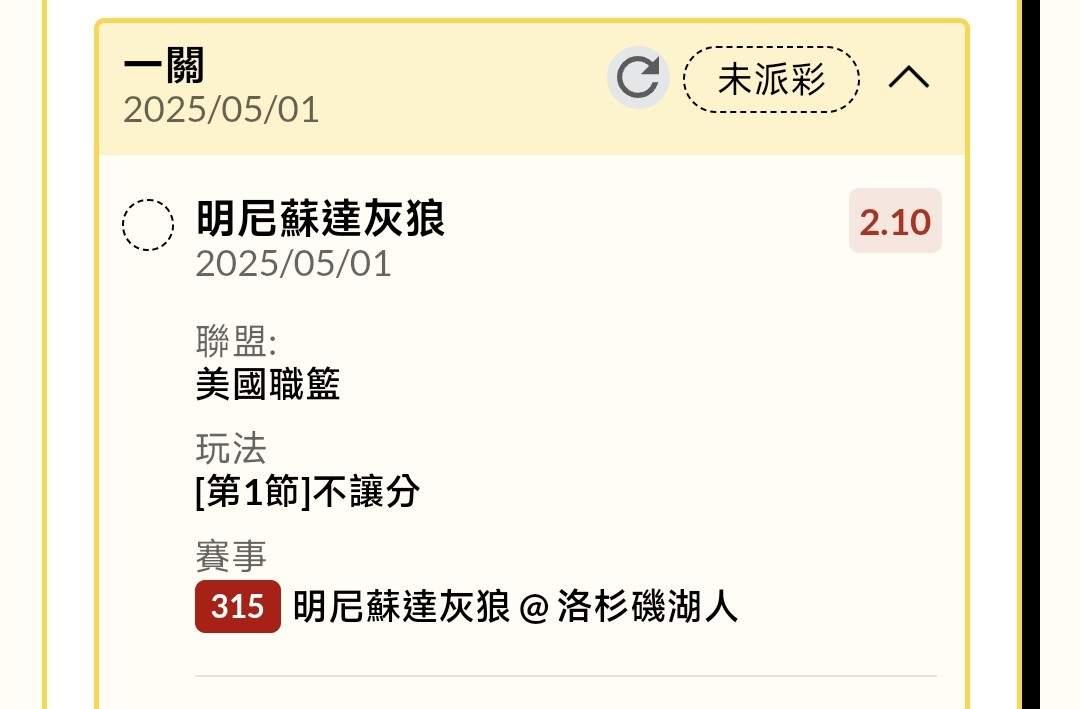The width and height of the screenshot is (1080, 709).
Task: Collapse the 一關 bet details card
Action: 908,77
